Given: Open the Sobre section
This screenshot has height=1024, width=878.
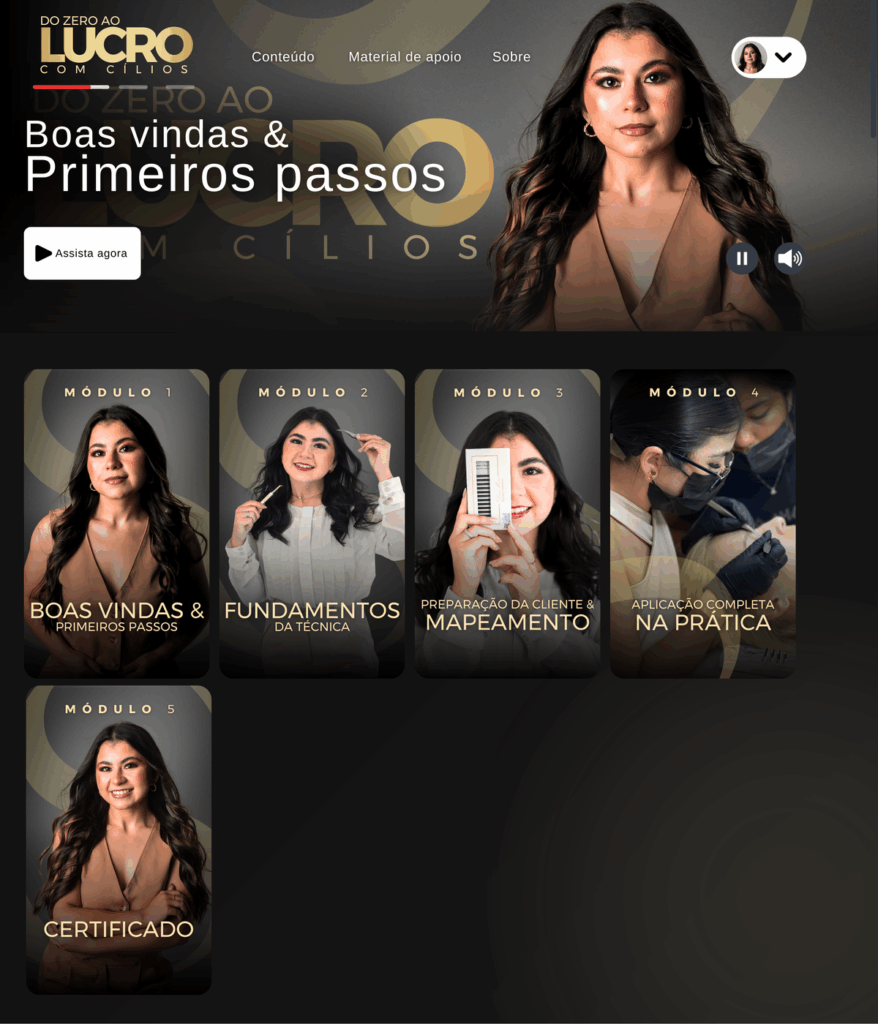Looking at the screenshot, I should (x=511, y=57).
